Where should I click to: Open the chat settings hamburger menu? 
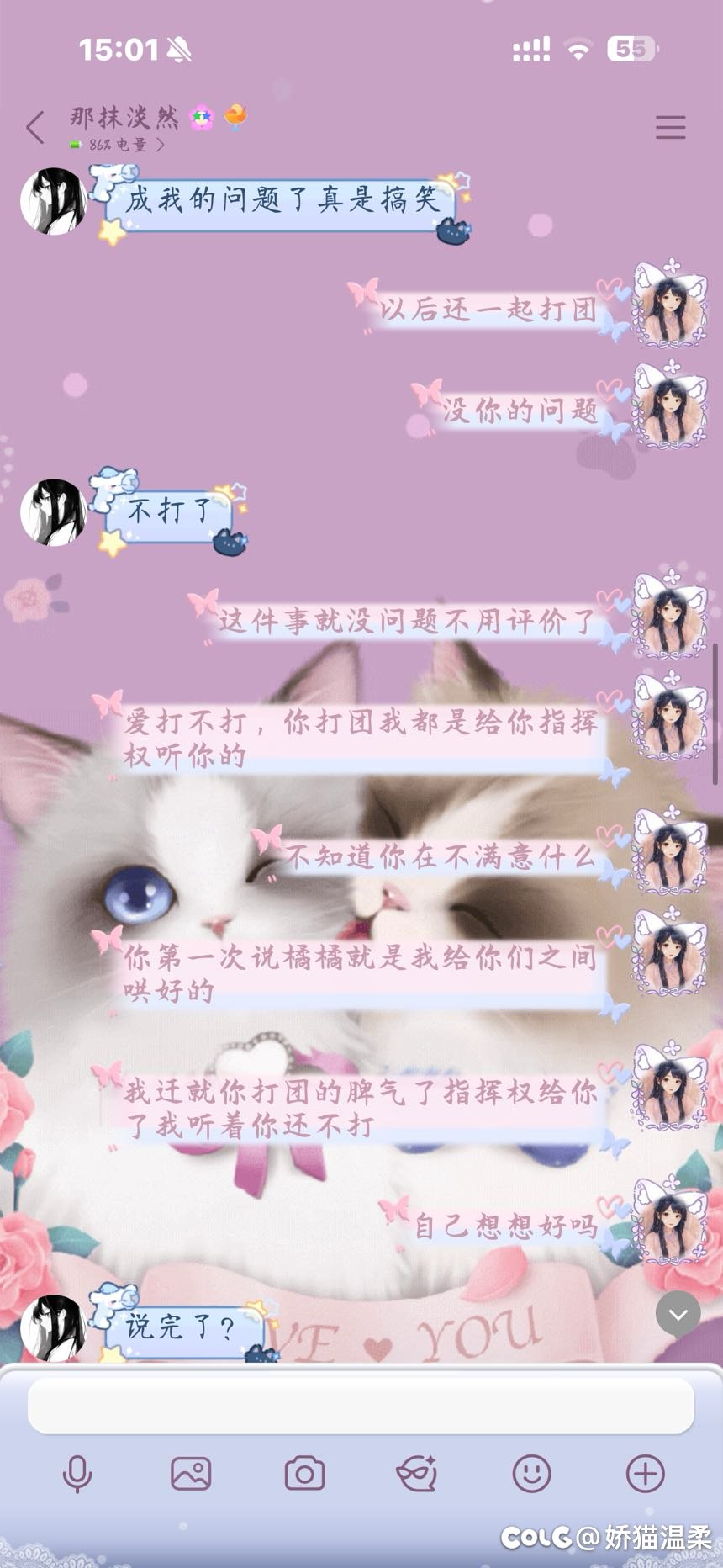(x=670, y=128)
